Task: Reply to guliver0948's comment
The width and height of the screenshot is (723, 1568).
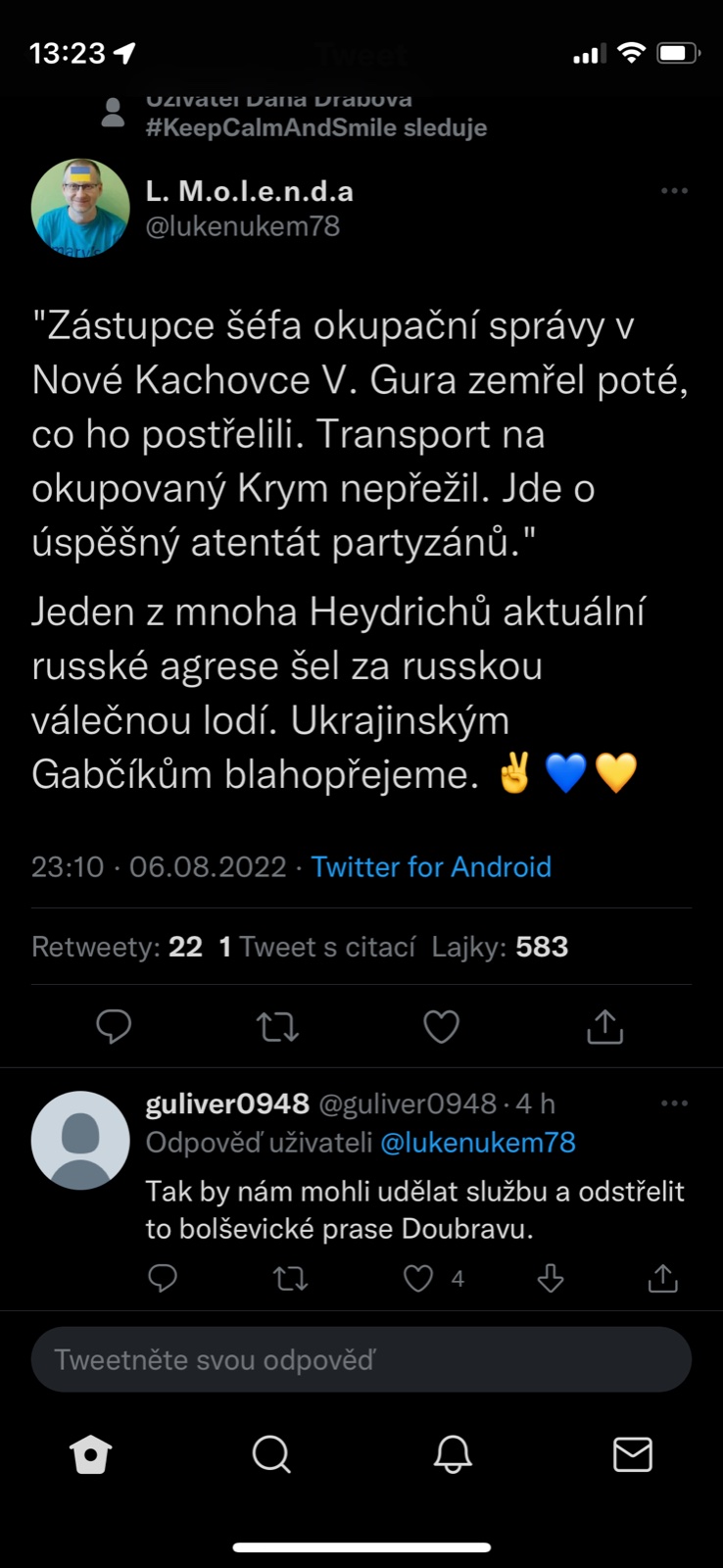Action: click(163, 1278)
